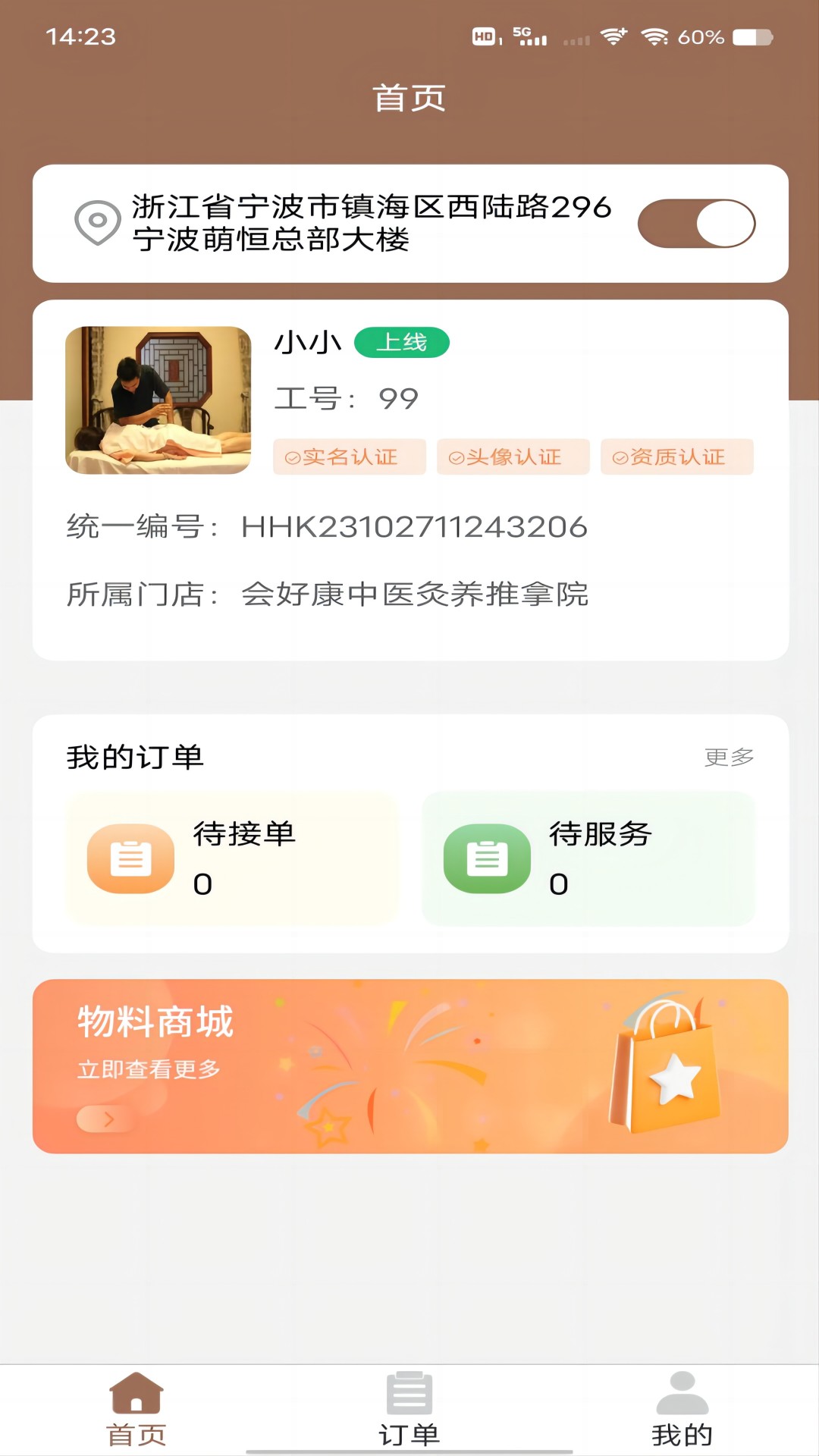This screenshot has width=819, height=1456.
Task: Tap the 资质认证 qualification badge
Action: 676,457
